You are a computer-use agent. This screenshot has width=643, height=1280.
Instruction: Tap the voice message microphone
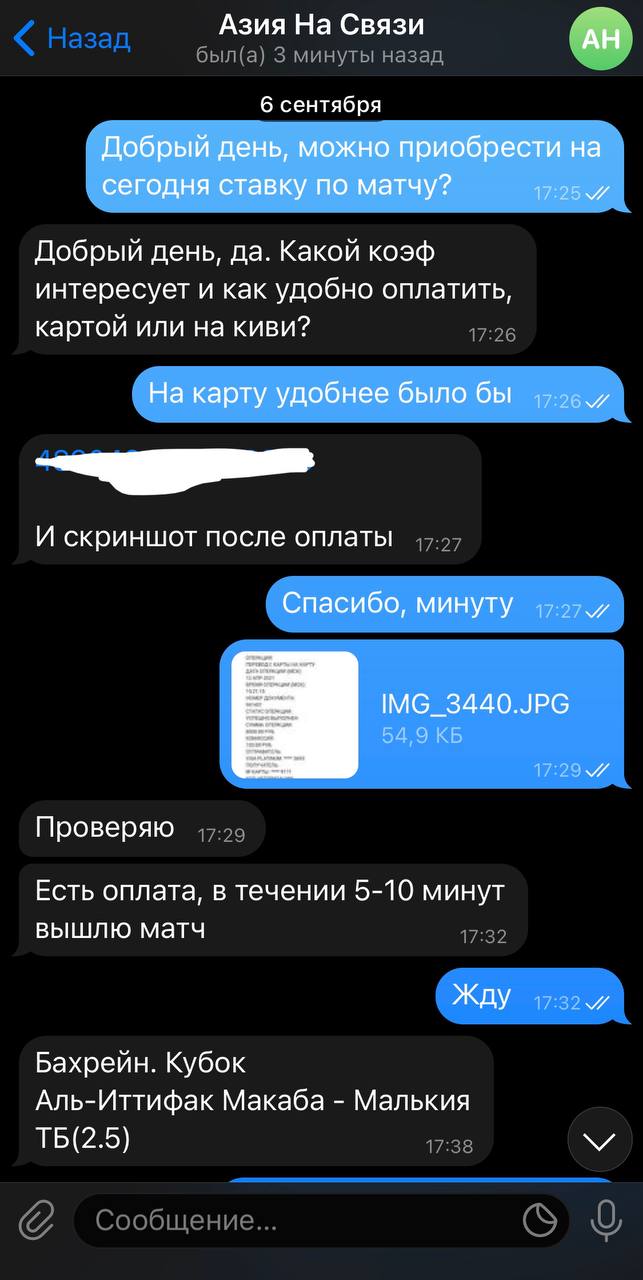[604, 1220]
